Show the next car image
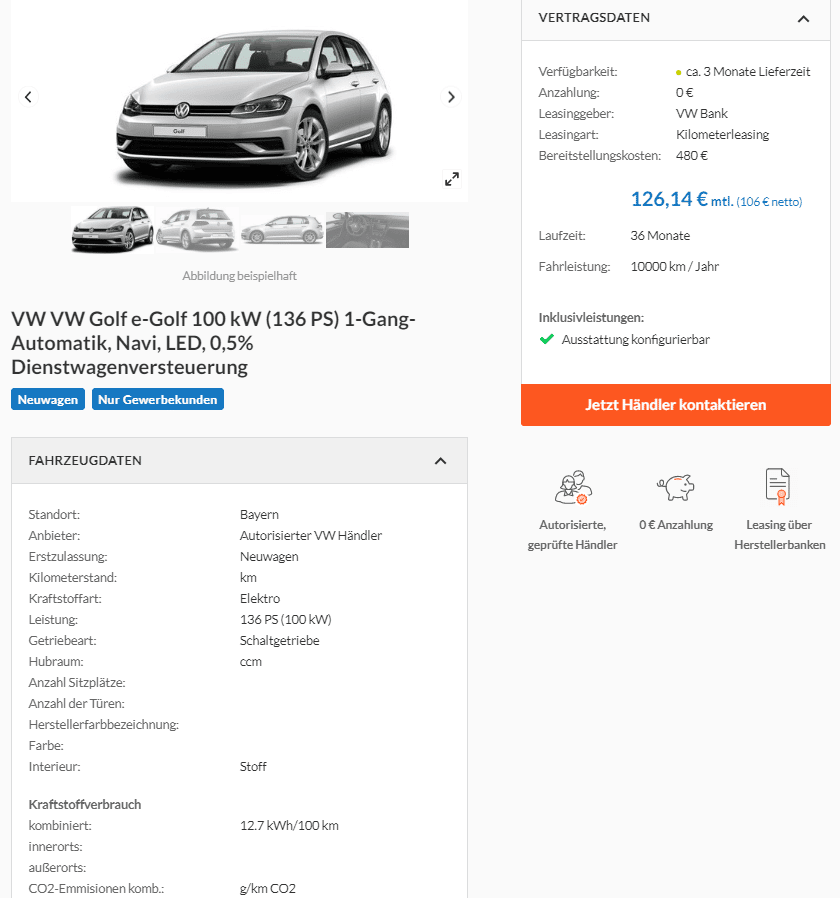Screen dimensions: 840x898 pos(451,97)
